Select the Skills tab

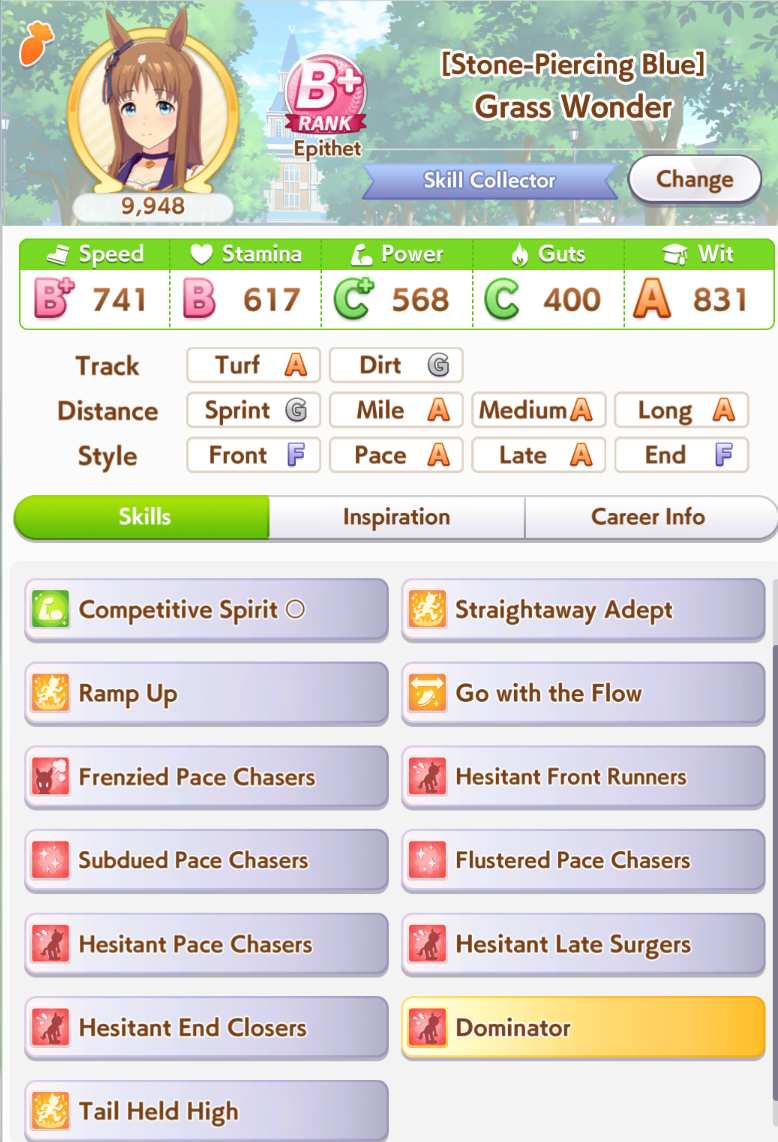[x=143, y=517]
